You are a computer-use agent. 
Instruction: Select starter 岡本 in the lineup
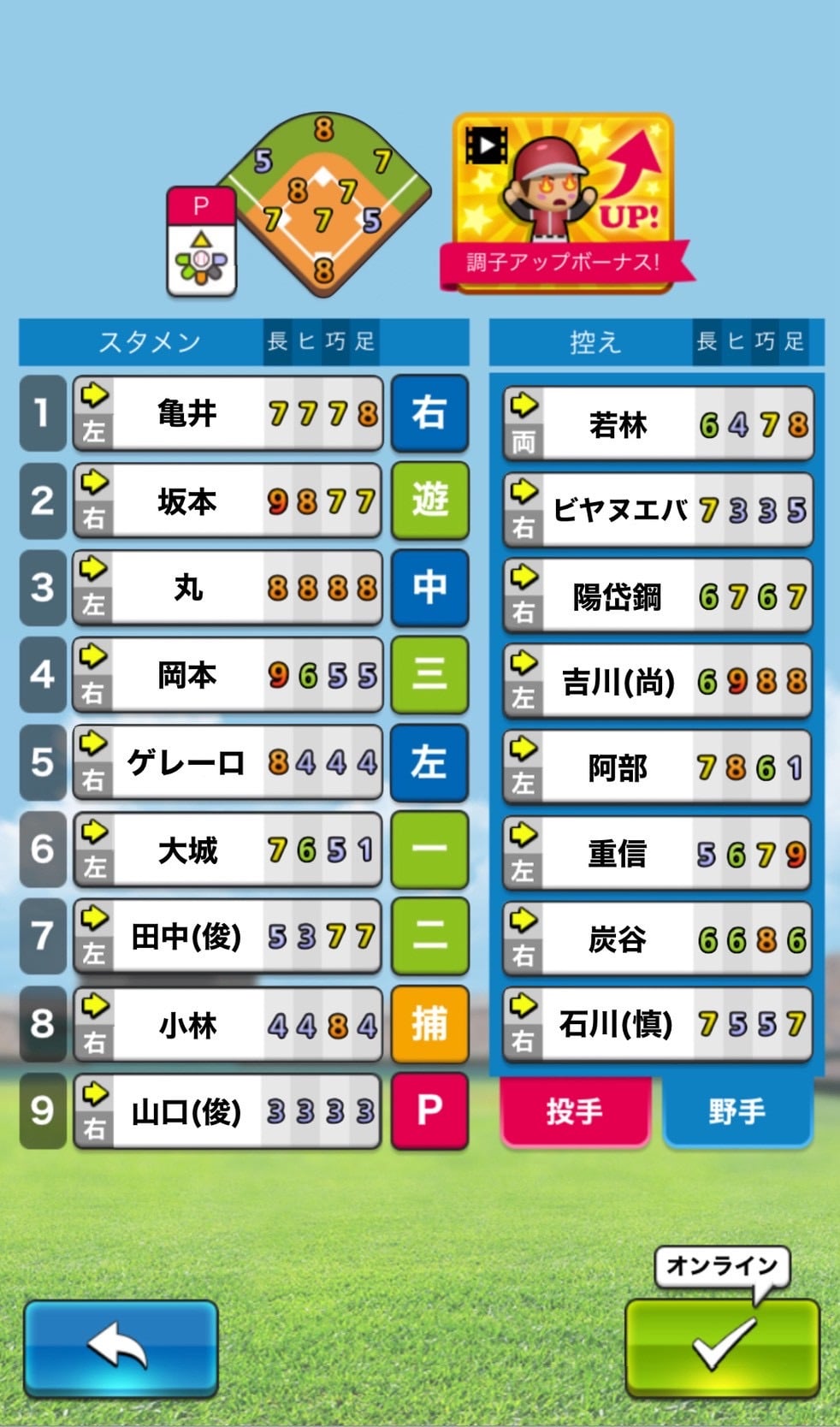[228, 676]
